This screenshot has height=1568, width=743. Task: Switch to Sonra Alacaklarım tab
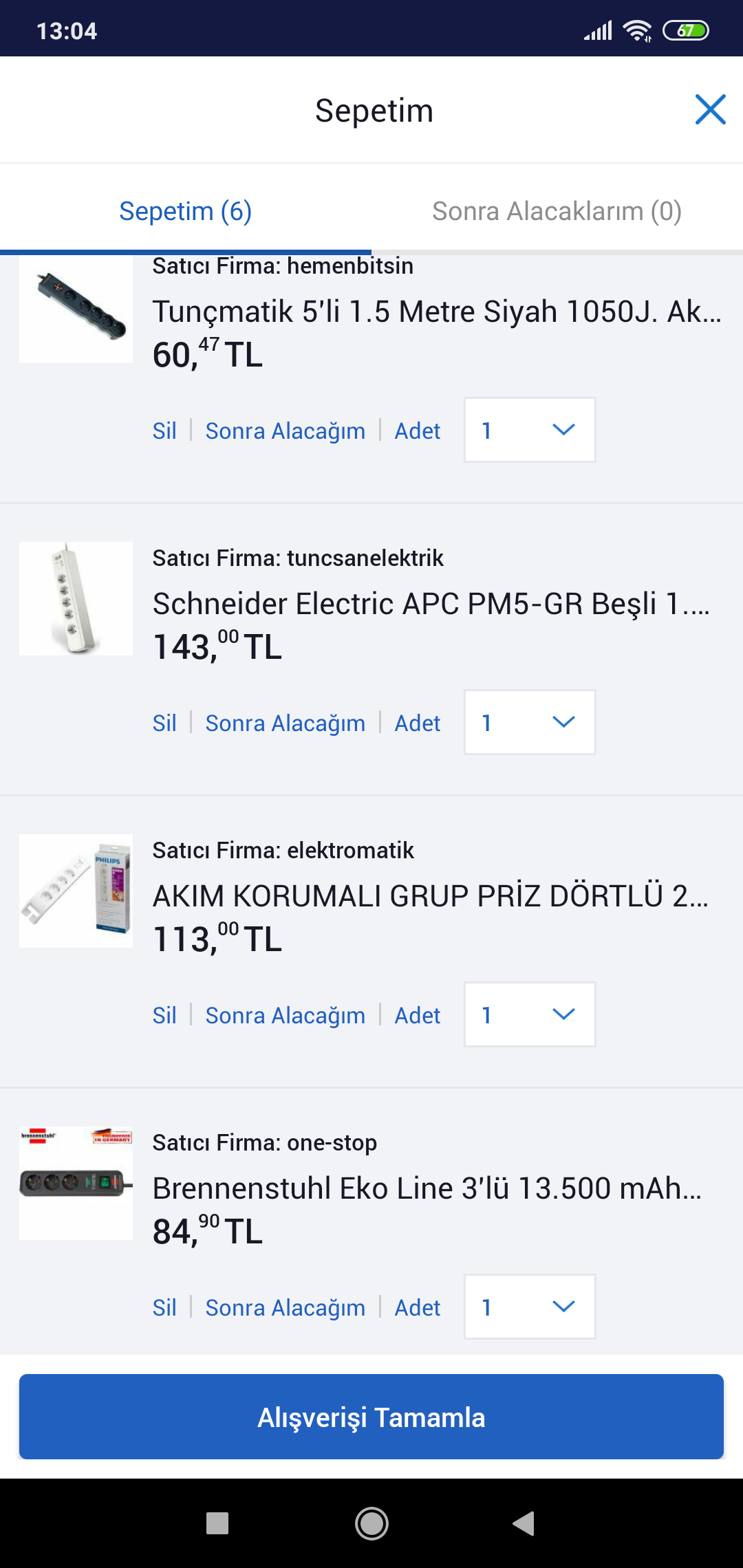point(557,211)
